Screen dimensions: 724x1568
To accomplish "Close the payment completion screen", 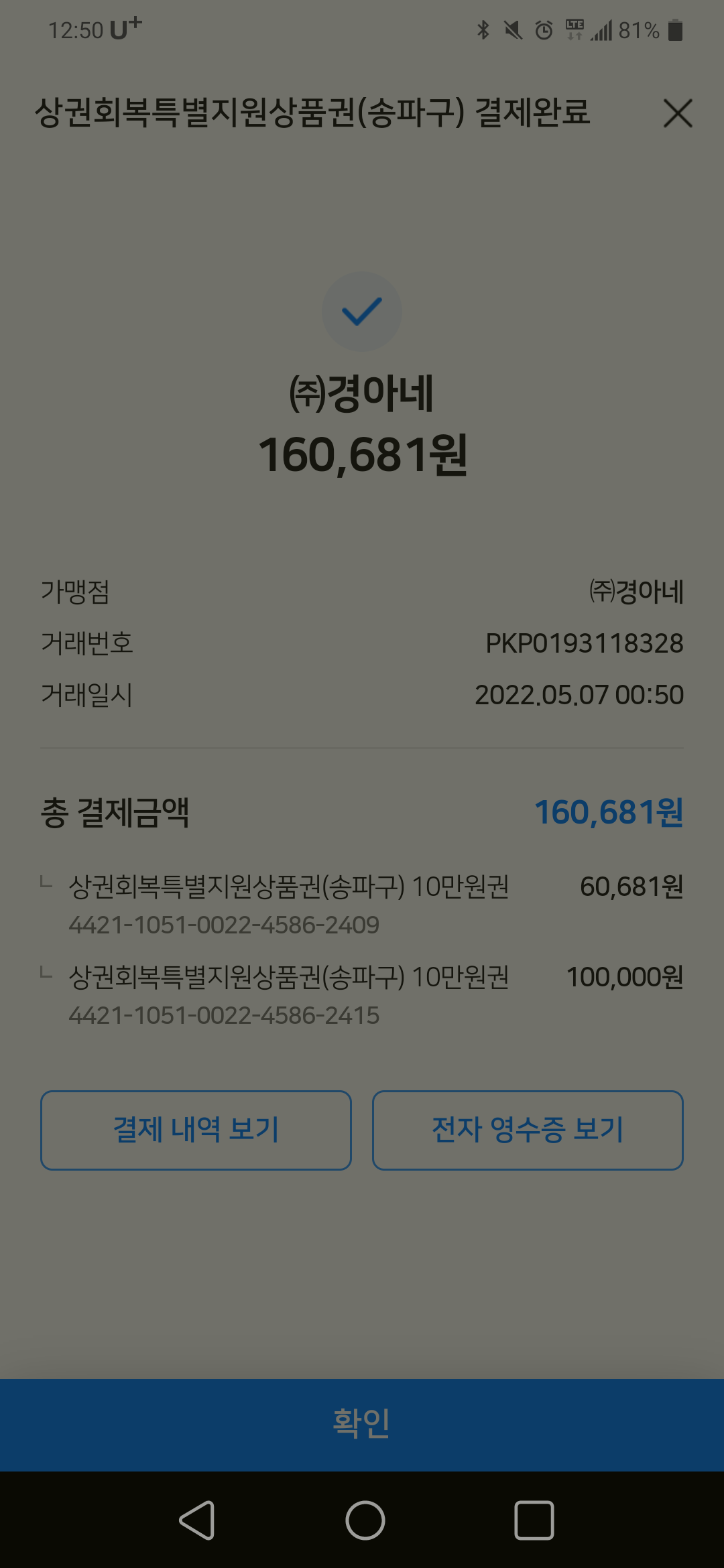I will (677, 113).
